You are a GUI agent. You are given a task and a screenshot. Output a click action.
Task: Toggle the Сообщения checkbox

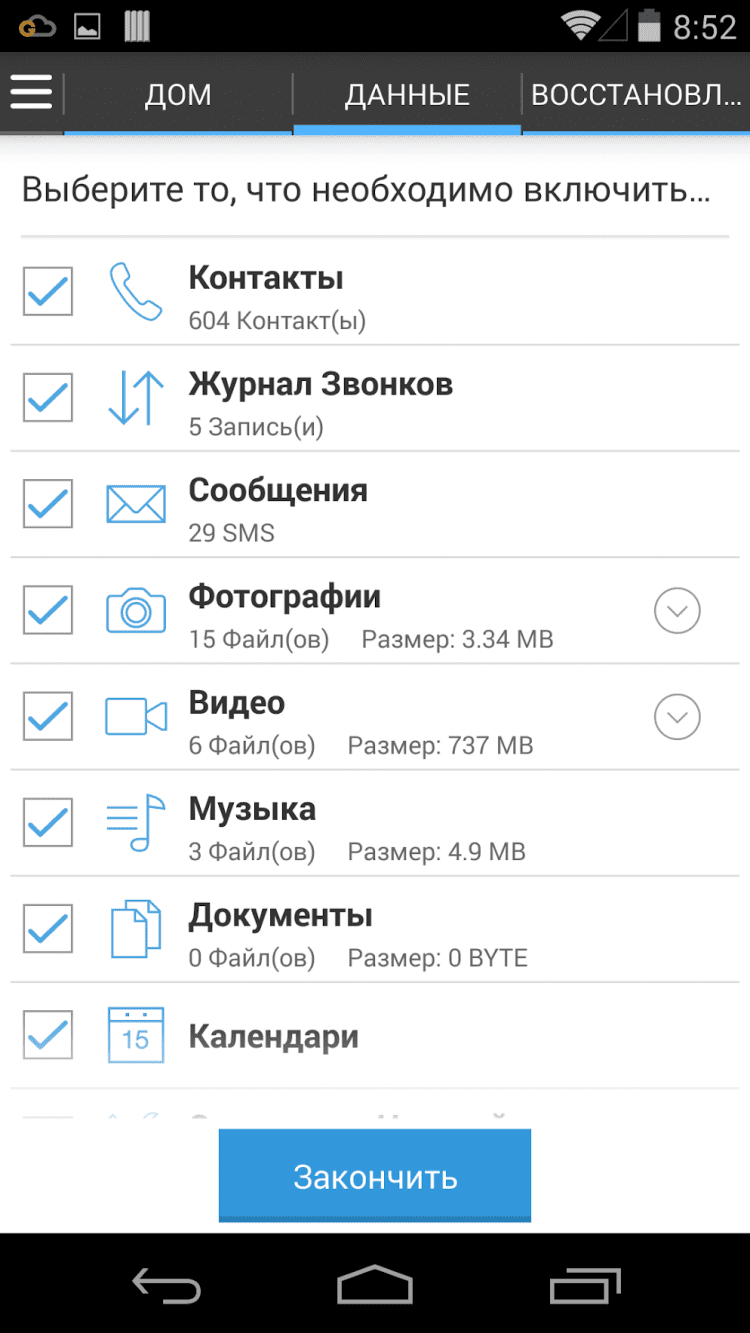[x=48, y=504]
